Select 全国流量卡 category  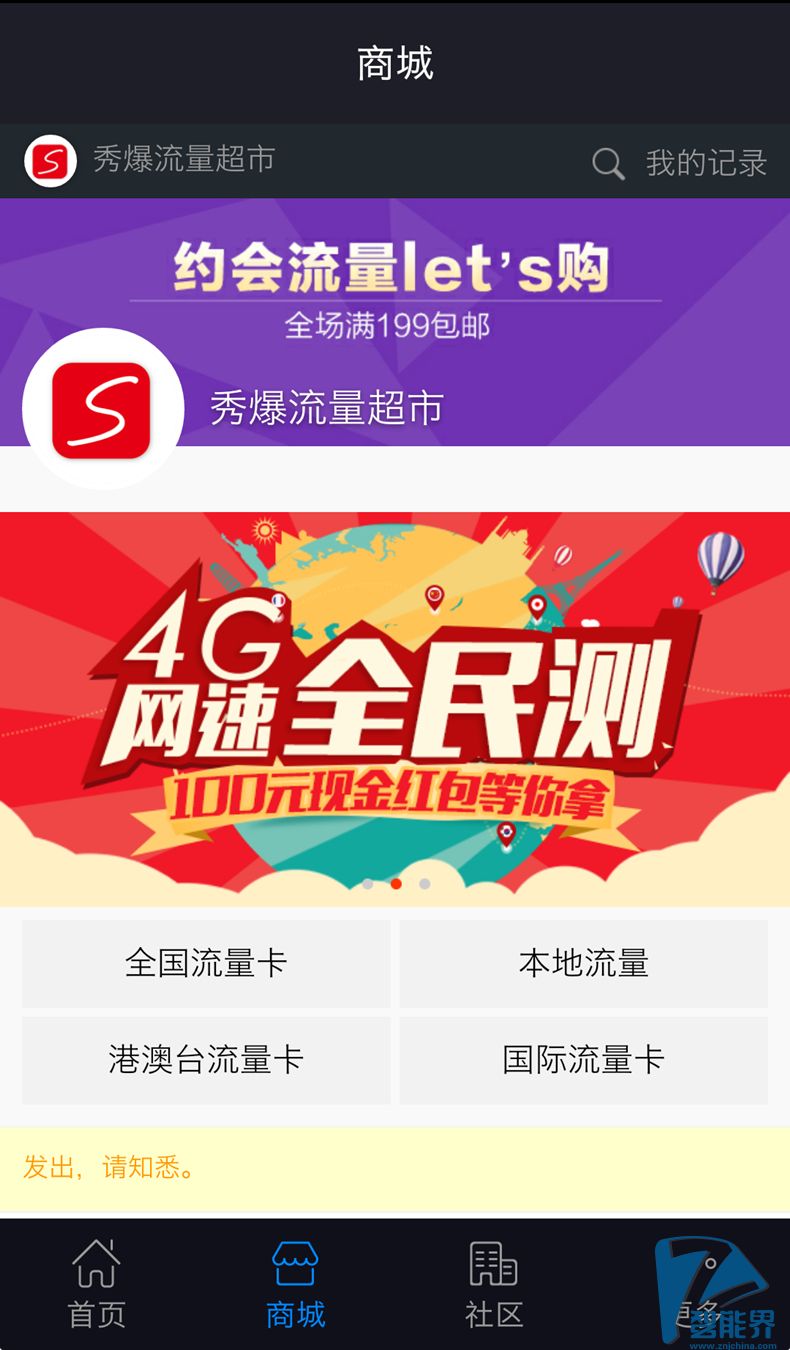click(x=206, y=963)
